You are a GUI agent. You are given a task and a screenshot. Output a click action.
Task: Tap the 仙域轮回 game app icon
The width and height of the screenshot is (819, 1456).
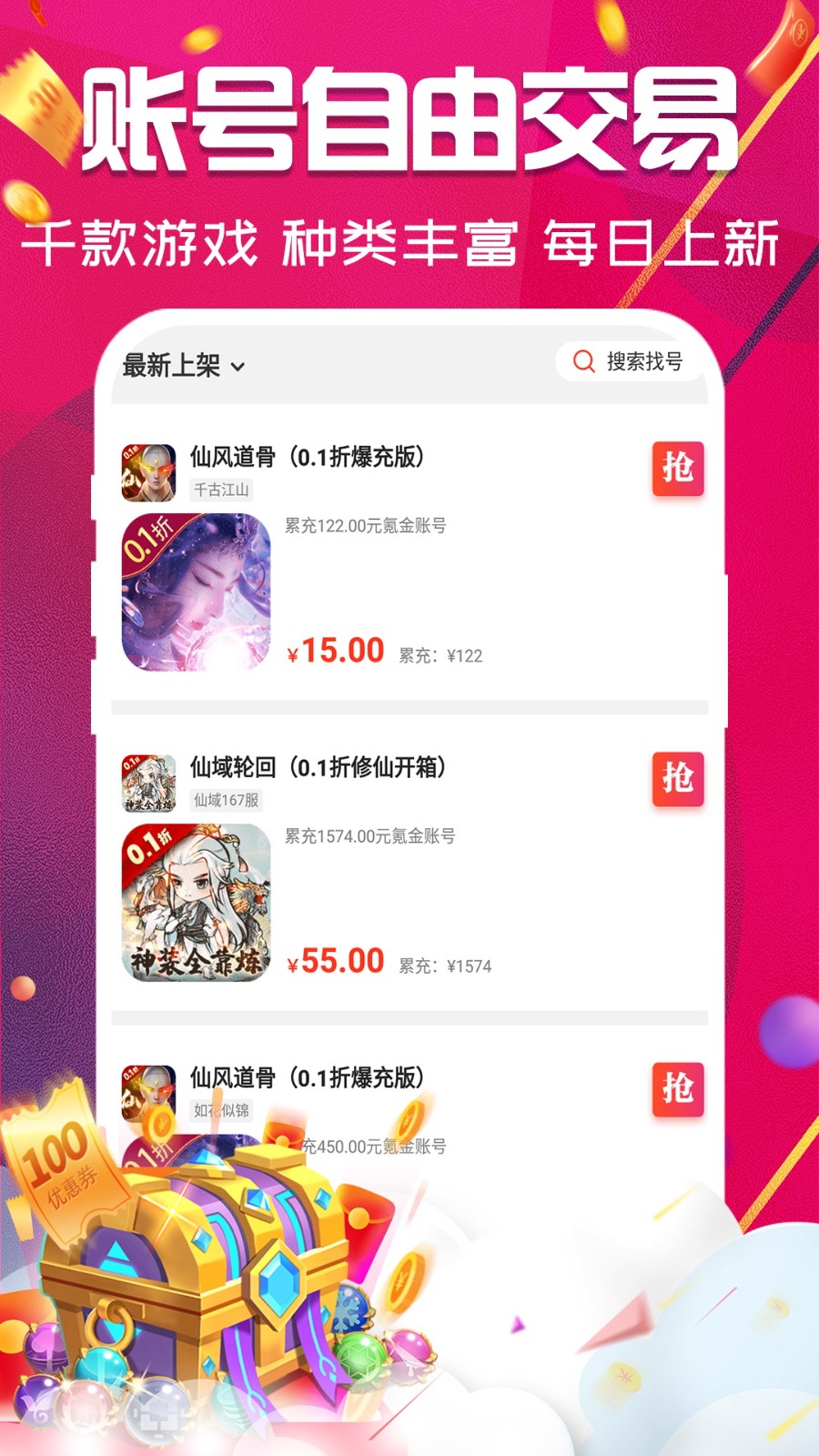click(148, 781)
